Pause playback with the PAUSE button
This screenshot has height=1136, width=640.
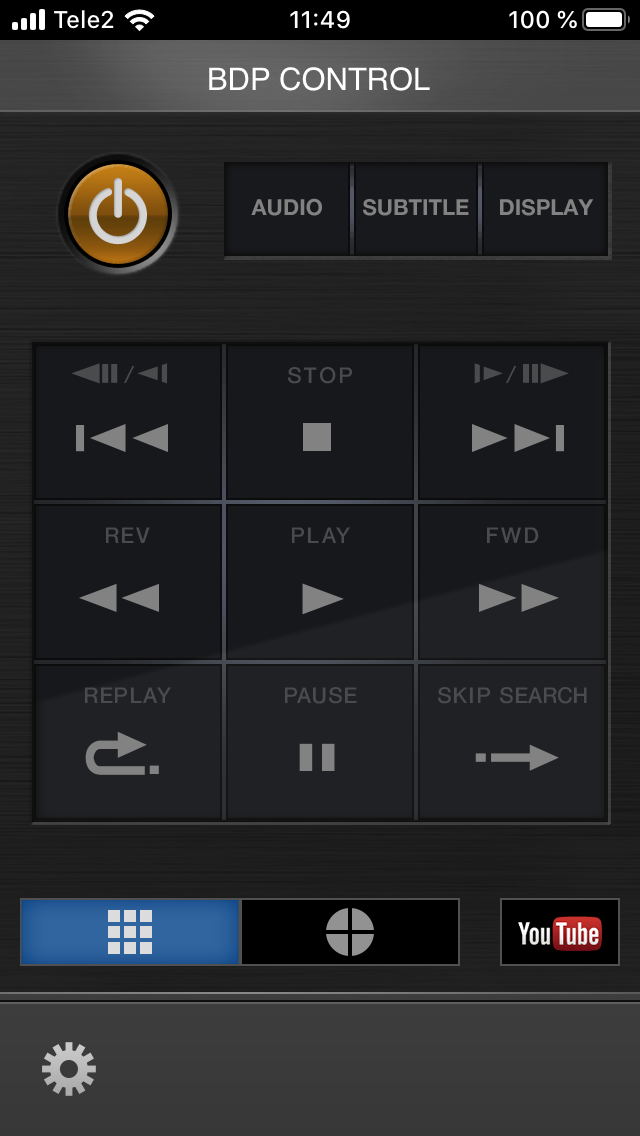(319, 742)
